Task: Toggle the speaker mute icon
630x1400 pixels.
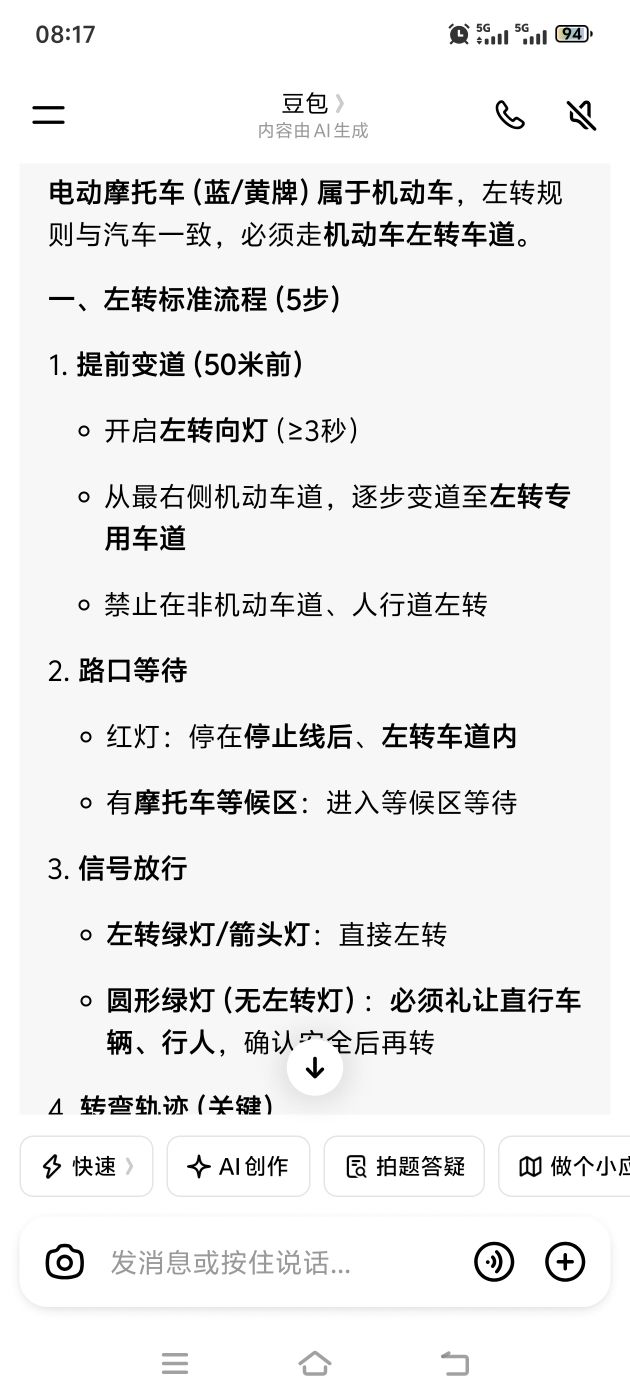Action: pos(581,115)
